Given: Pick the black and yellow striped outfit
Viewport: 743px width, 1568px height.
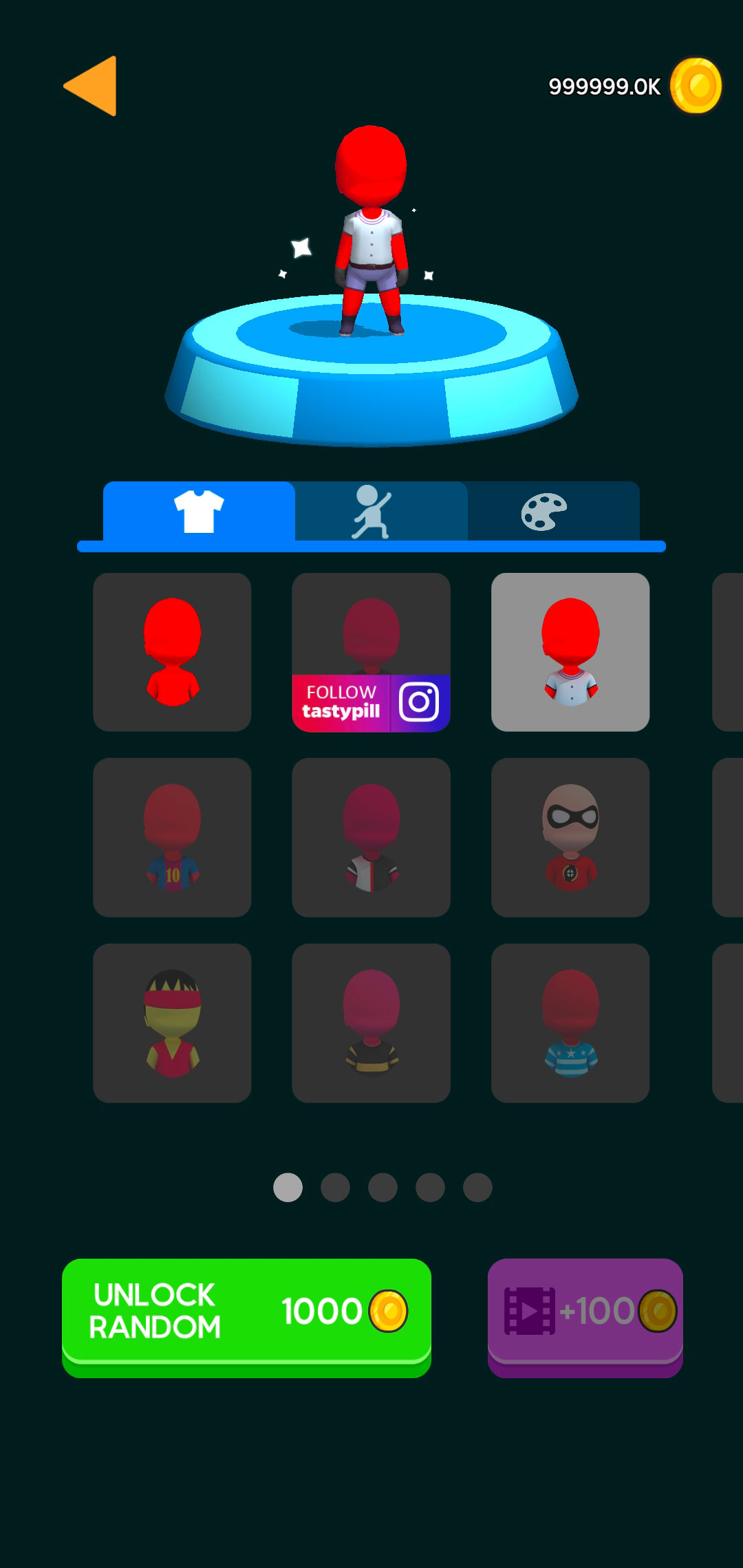Looking at the screenshot, I should pos(371,1023).
